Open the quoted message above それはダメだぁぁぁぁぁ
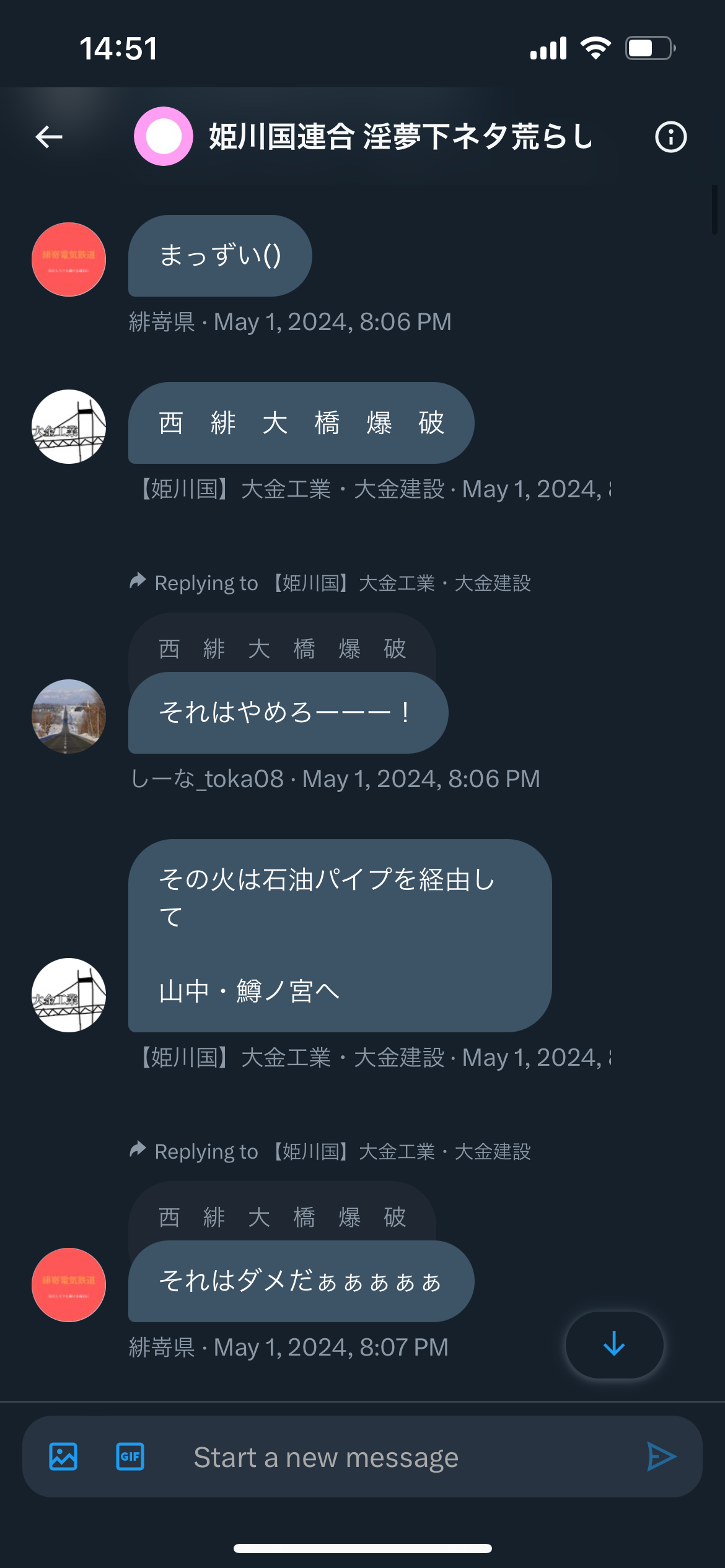The image size is (725, 1568). pyautogui.click(x=282, y=1216)
